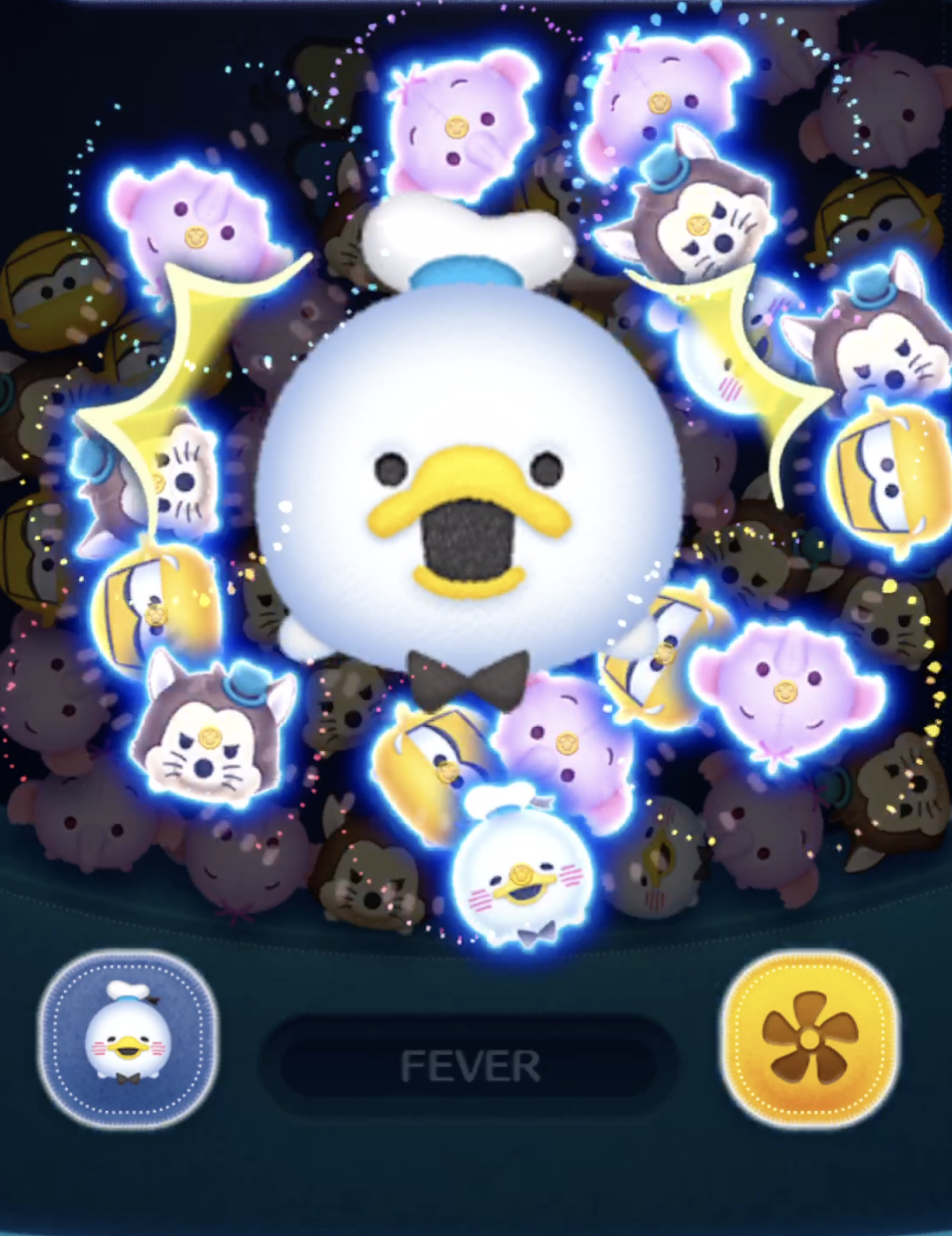Tap the yellow fan shuffle button

point(809,1037)
